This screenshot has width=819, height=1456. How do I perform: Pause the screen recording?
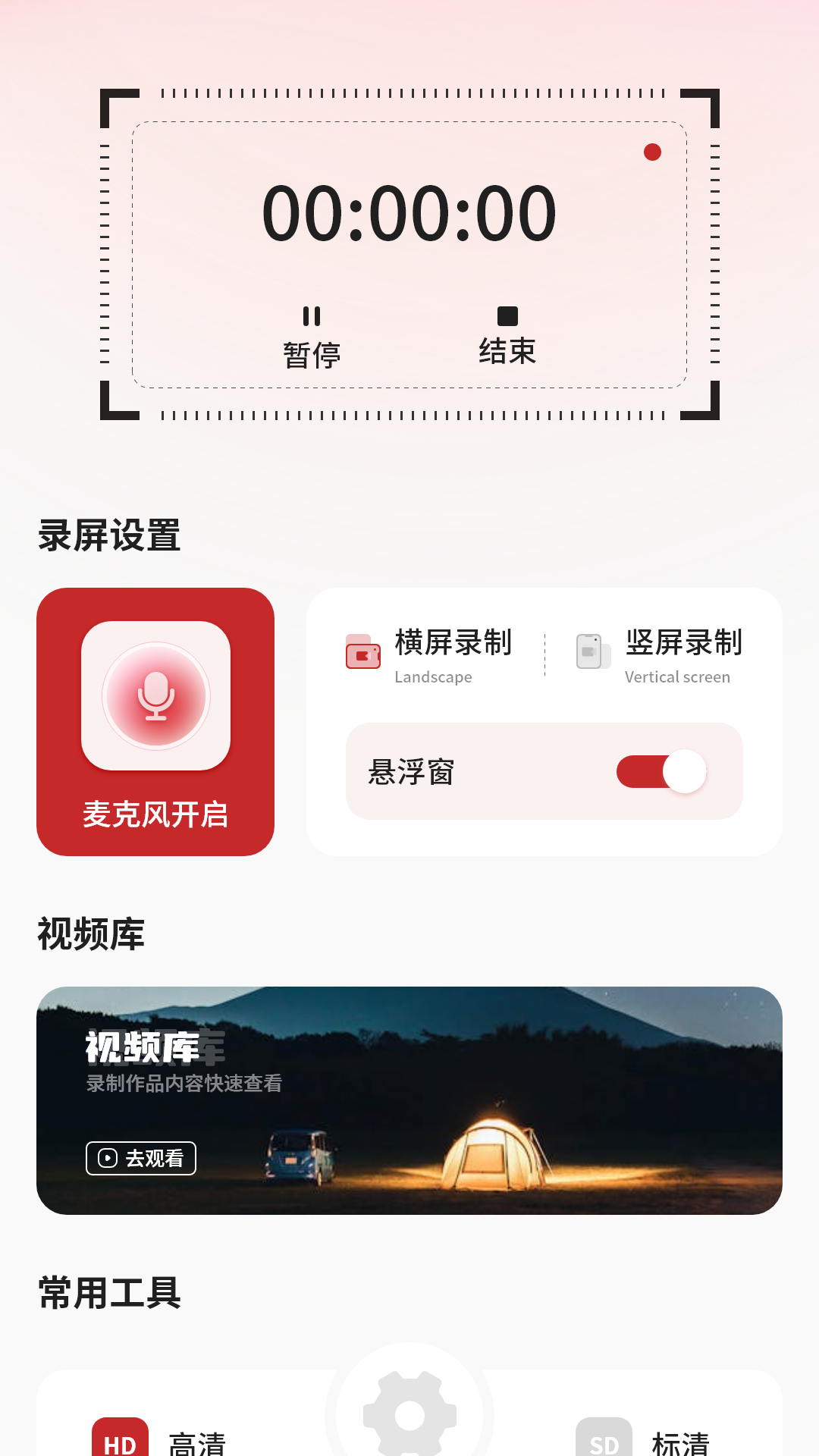(312, 337)
